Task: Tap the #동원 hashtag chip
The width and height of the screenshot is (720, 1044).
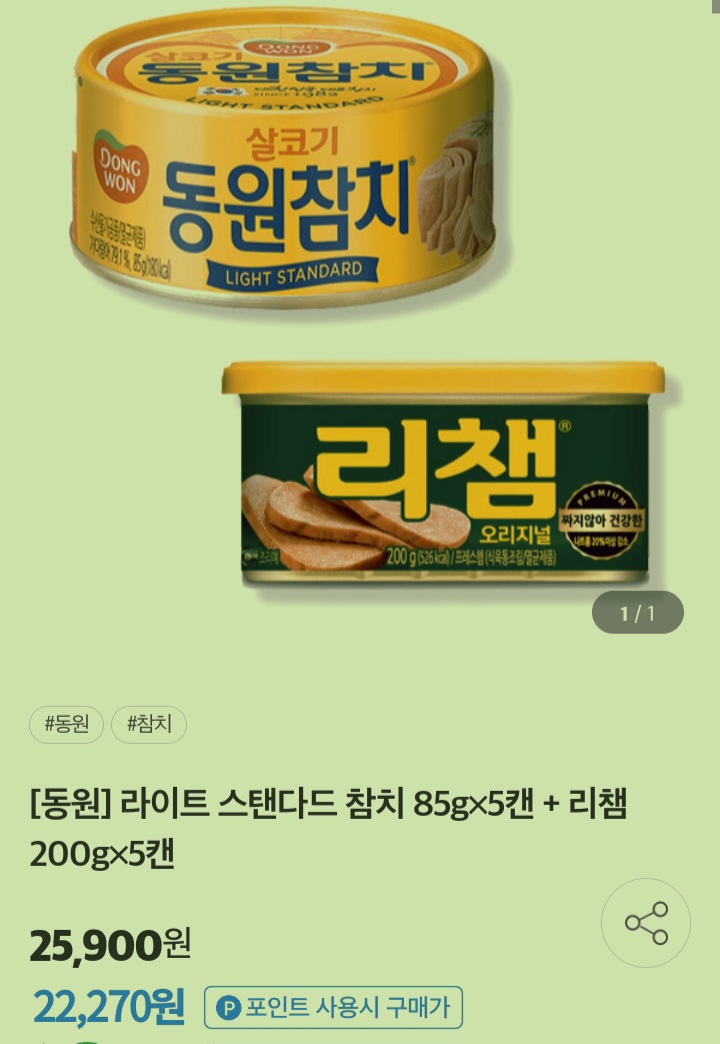Action: click(66, 724)
